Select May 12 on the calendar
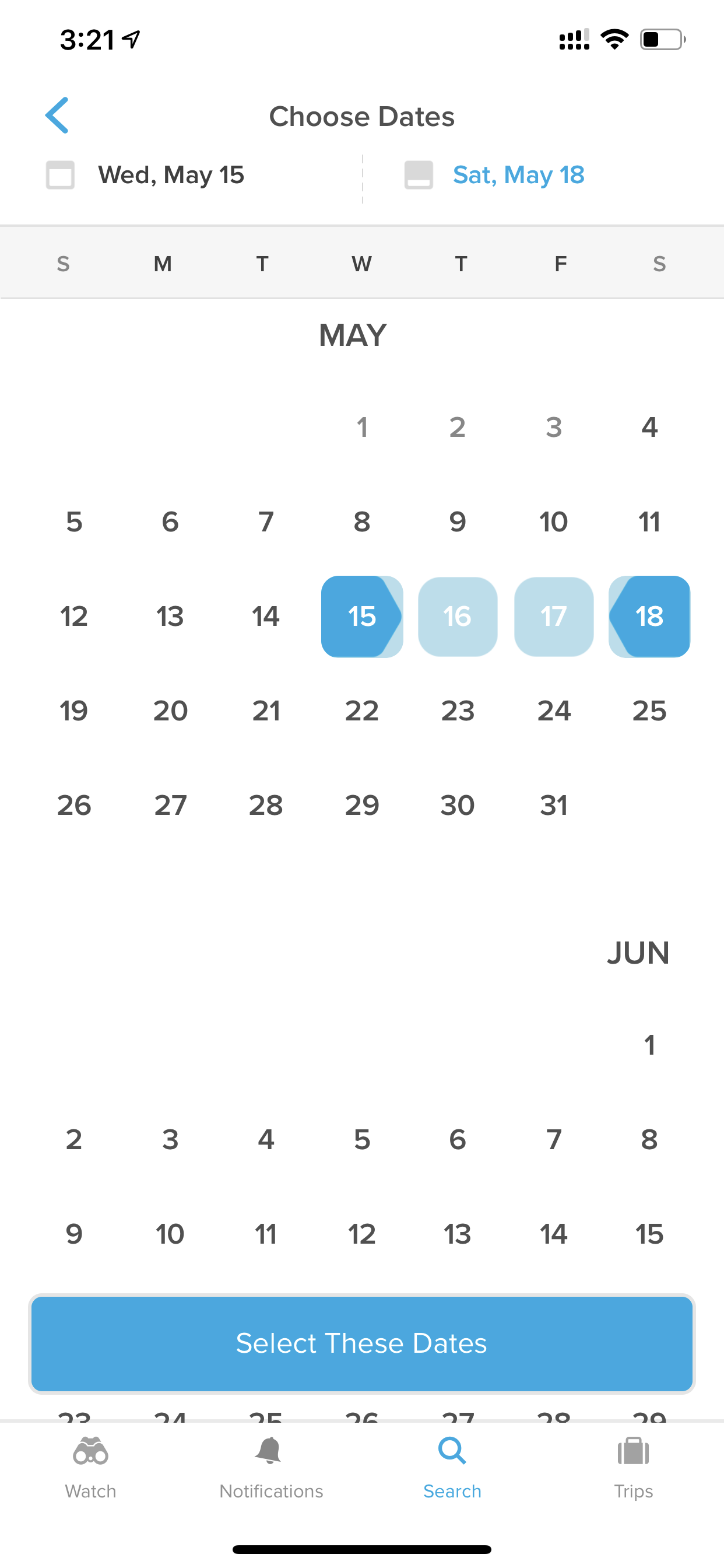The width and height of the screenshot is (724, 1568). tap(74, 616)
